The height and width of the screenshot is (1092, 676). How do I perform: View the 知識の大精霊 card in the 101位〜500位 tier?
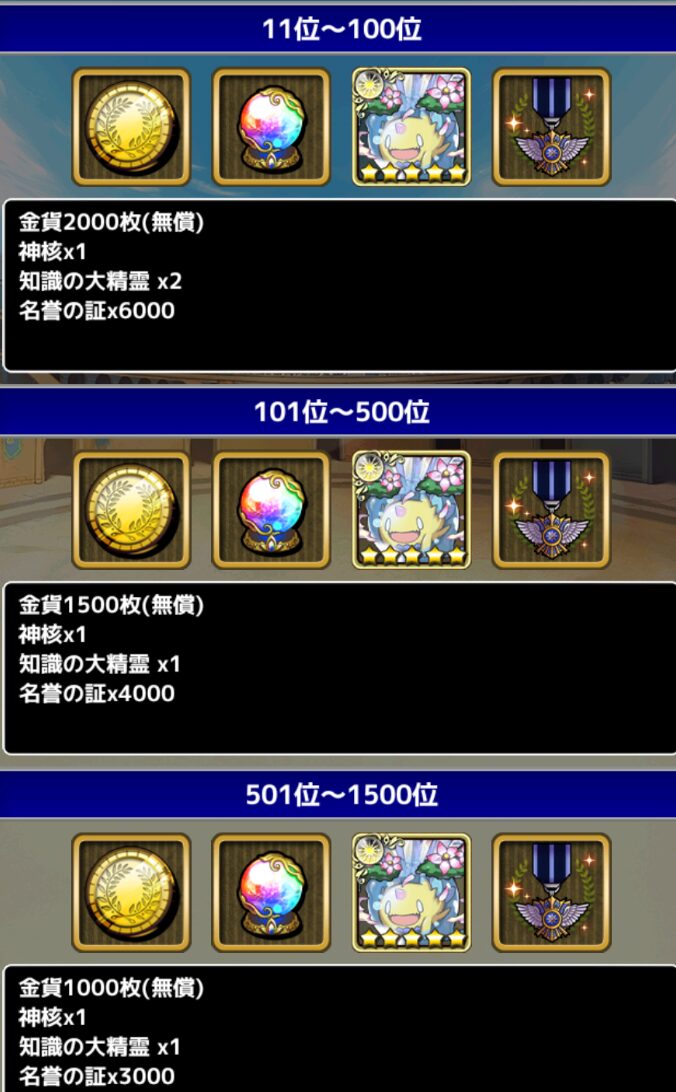pyautogui.click(x=411, y=510)
